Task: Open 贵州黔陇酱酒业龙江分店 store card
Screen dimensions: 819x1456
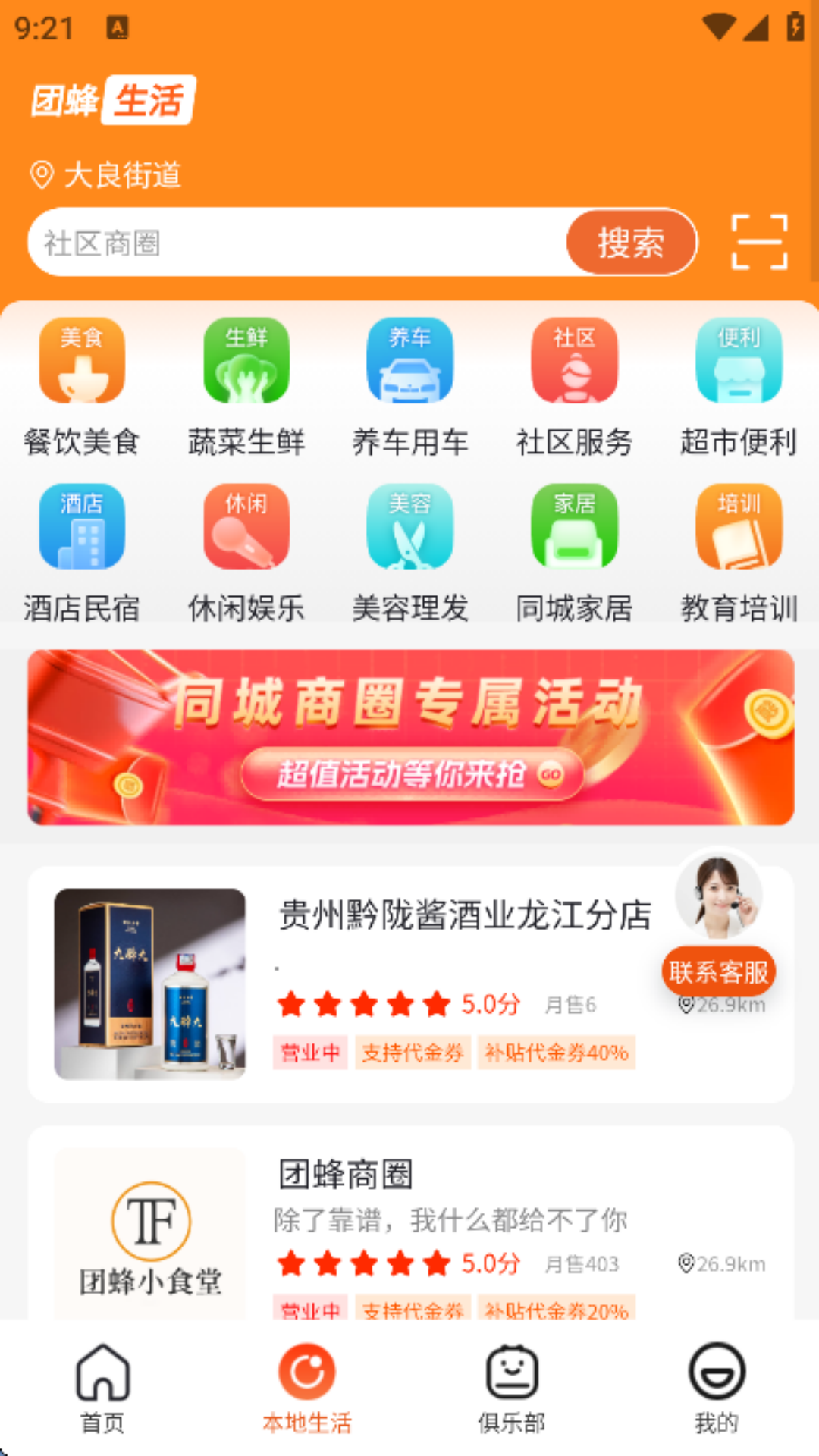Action: (x=410, y=984)
